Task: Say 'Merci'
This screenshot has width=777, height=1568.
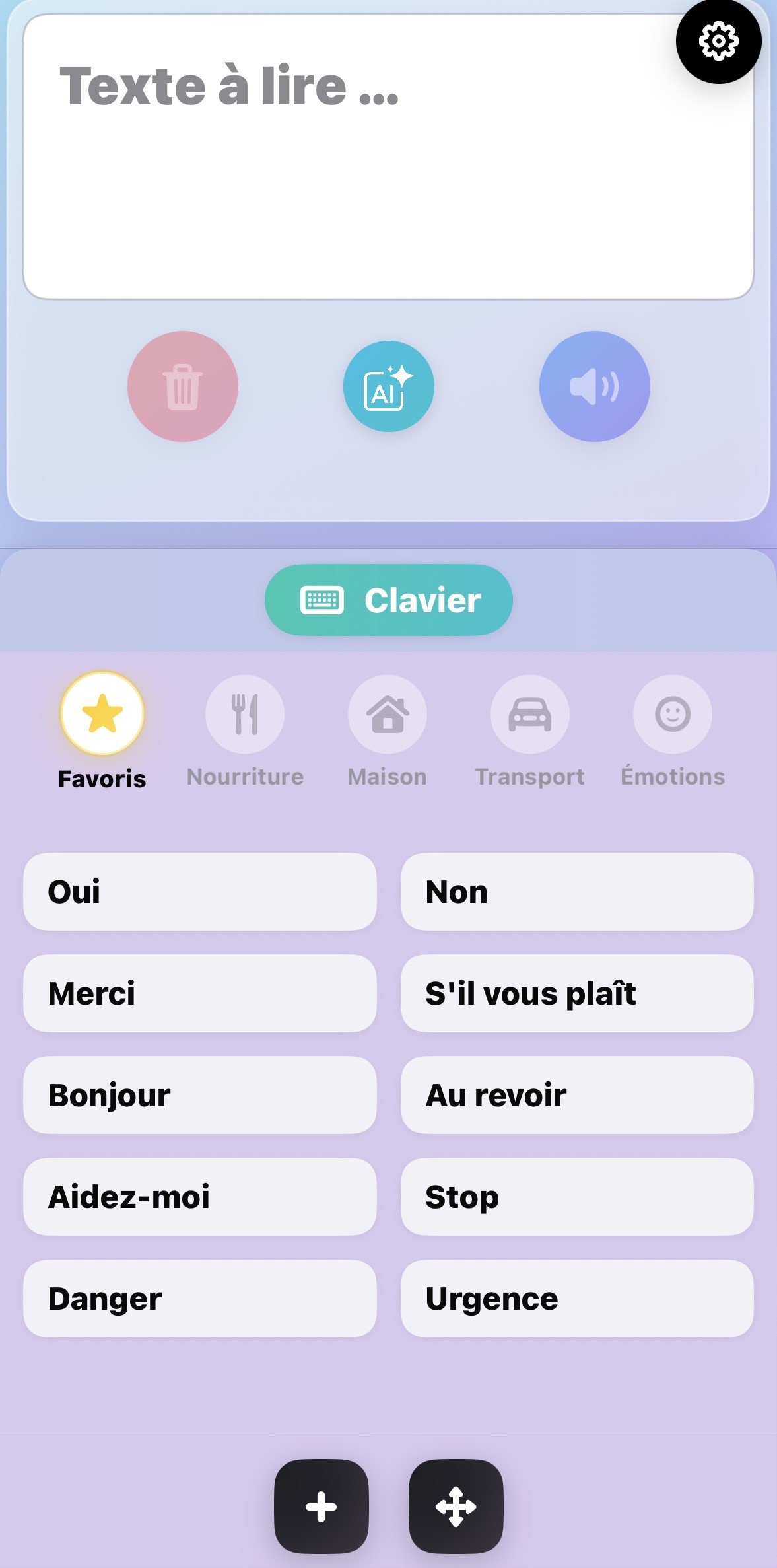Action: click(x=199, y=993)
